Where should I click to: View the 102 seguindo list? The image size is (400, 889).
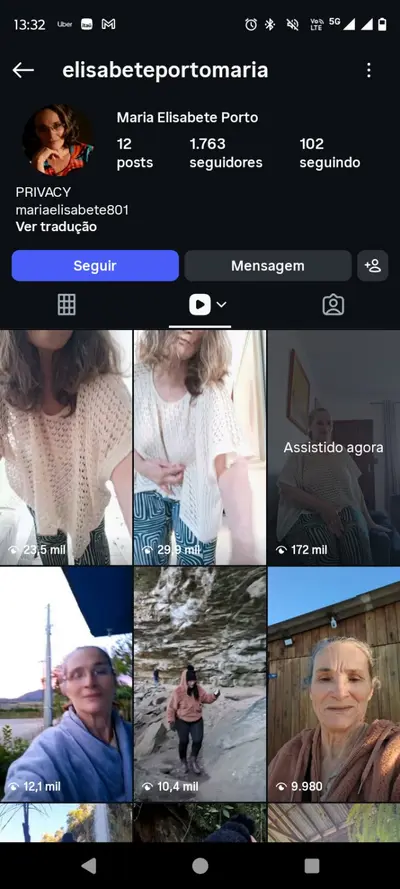(x=330, y=153)
